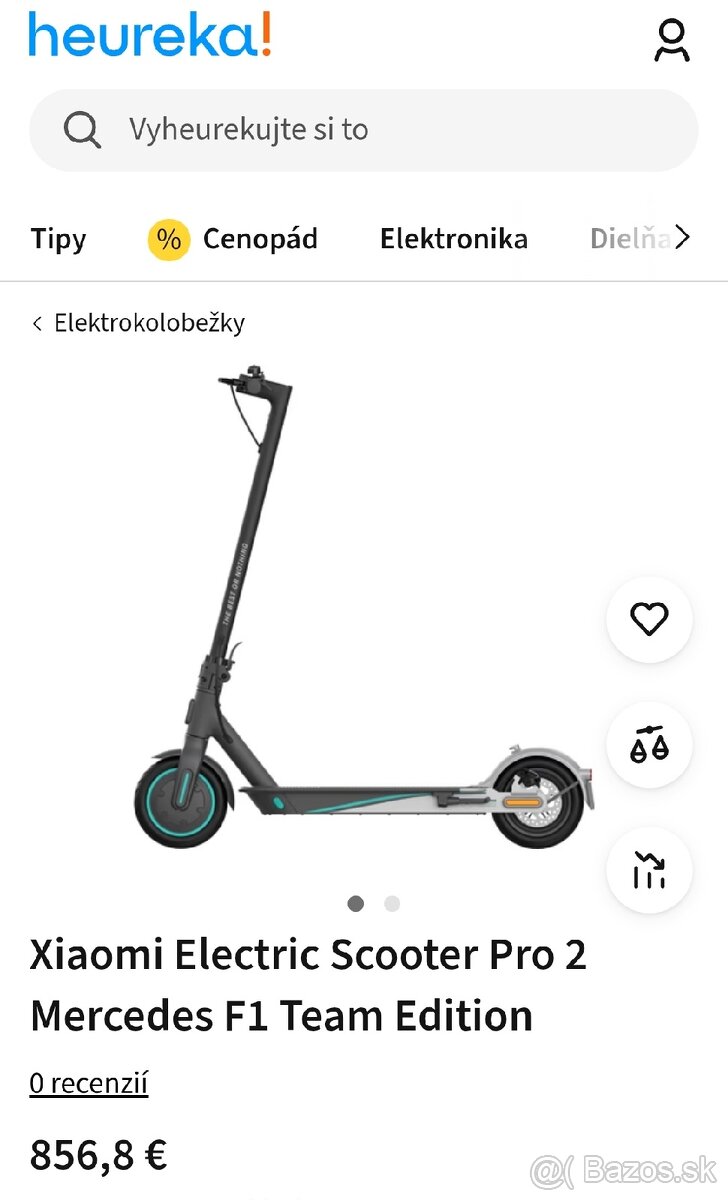Click the Bazos.sk watermark link

click(x=653, y=1166)
